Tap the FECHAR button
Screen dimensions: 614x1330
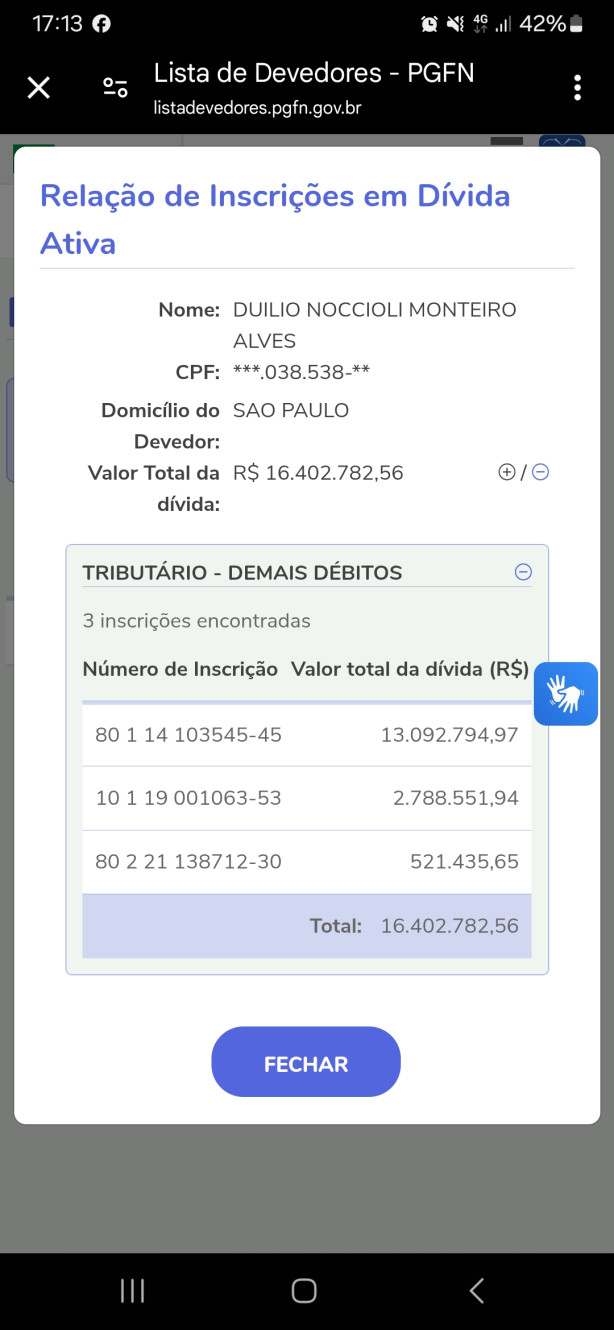click(306, 1062)
